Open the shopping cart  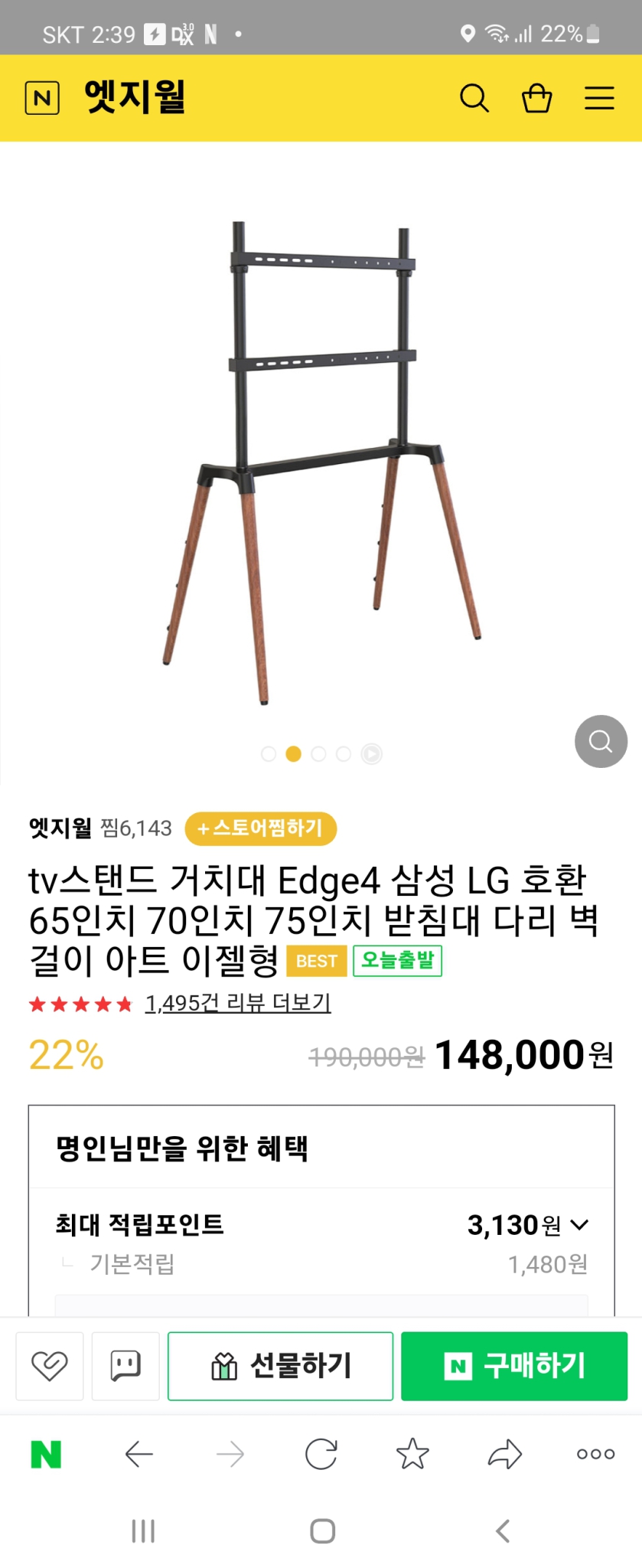pyautogui.click(x=536, y=98)
